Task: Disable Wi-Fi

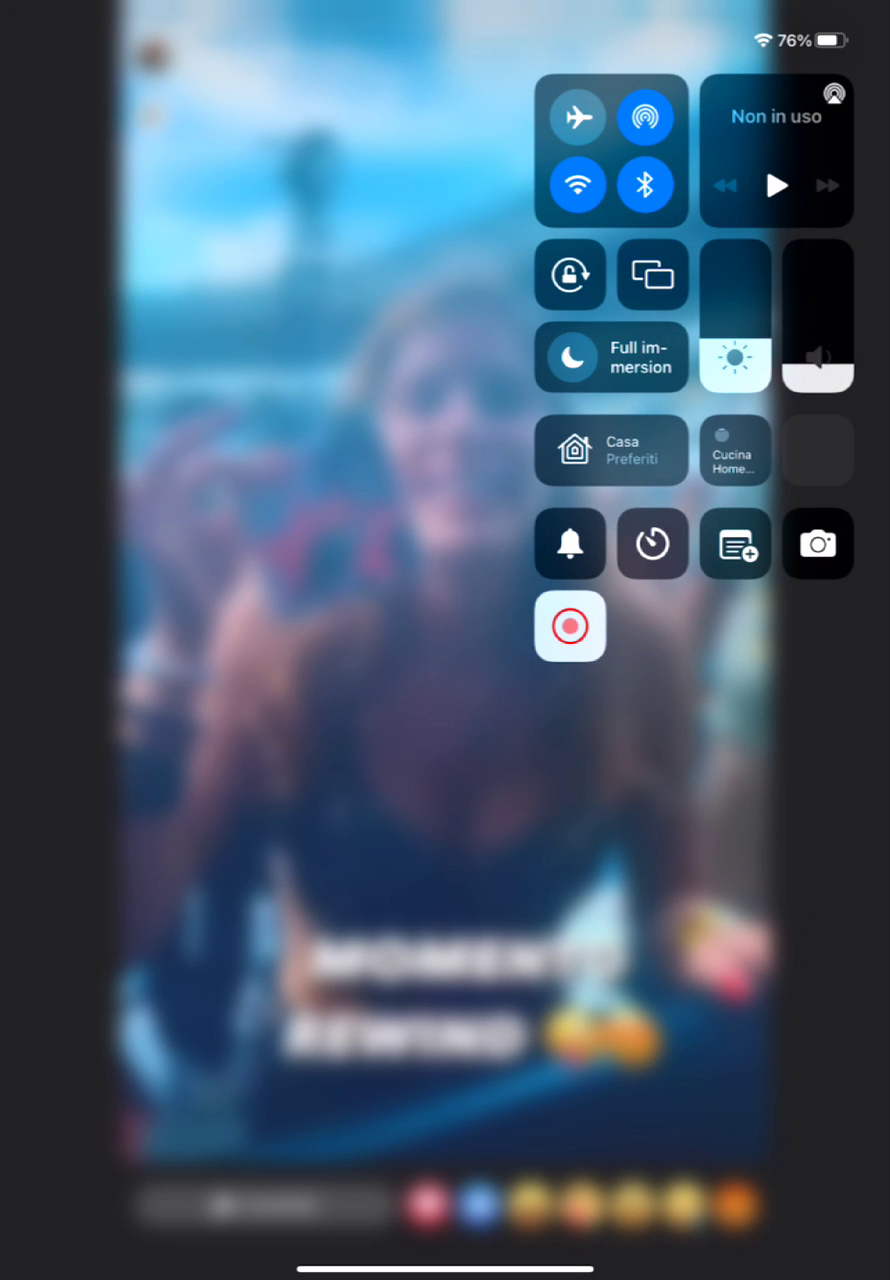Action: click(578, 184)
